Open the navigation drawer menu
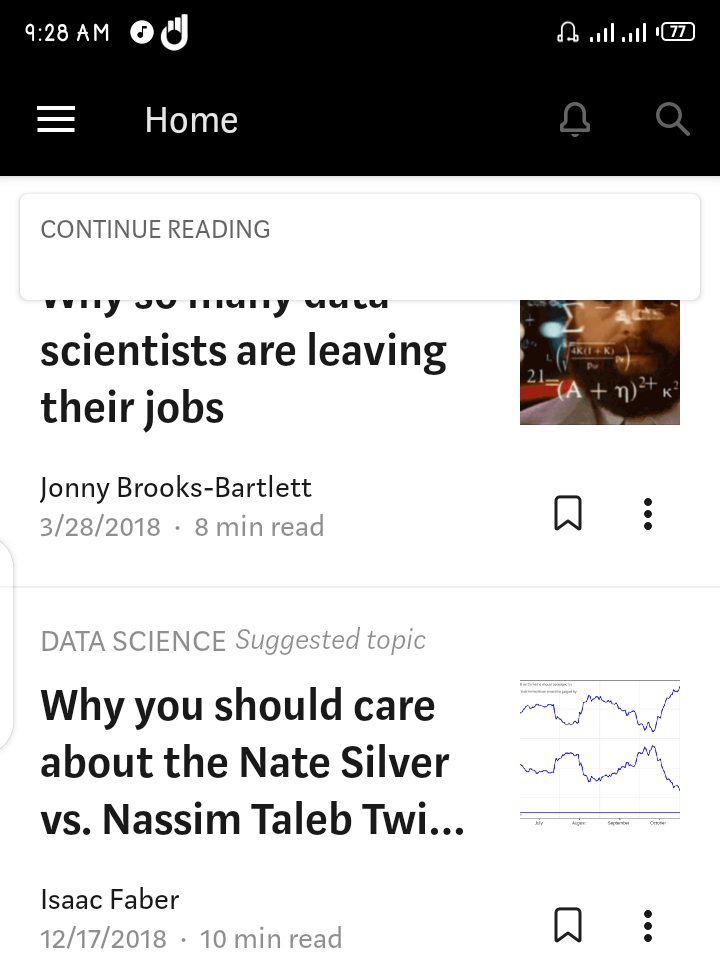Viewport: 720px width, 979px height. click(56, 120)
